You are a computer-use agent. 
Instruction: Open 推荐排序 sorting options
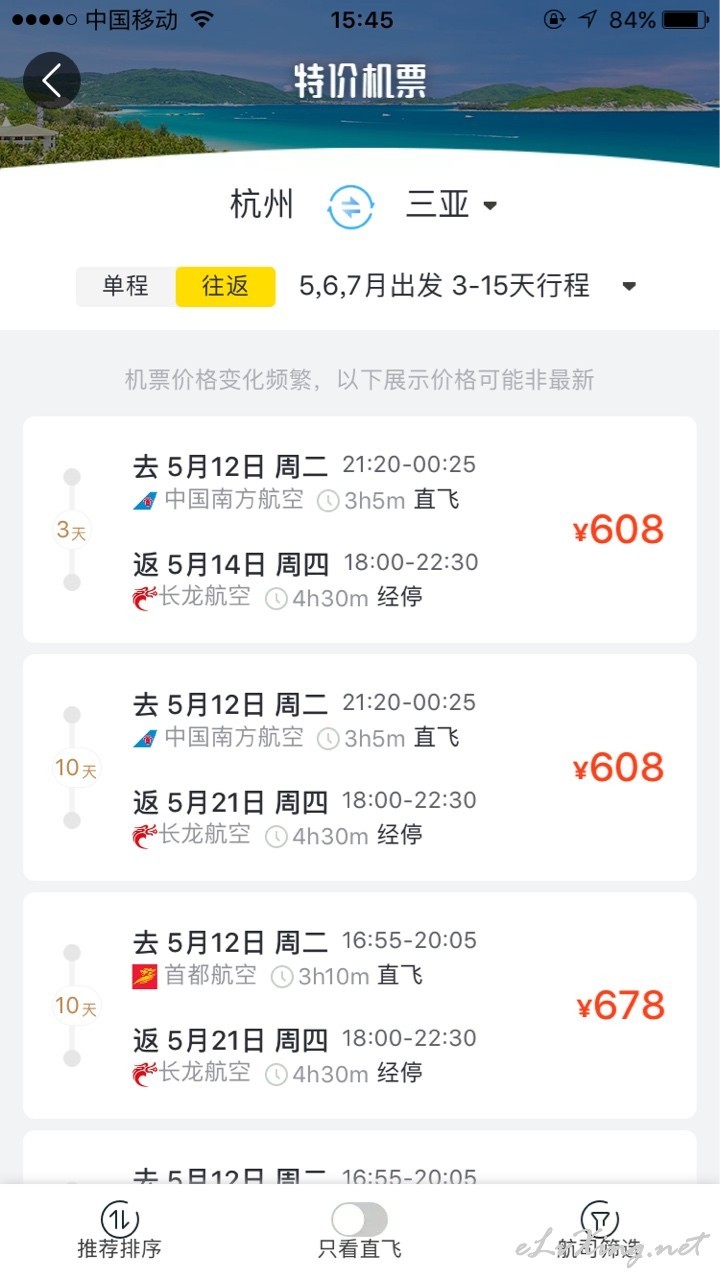[x=120, y=1231]
